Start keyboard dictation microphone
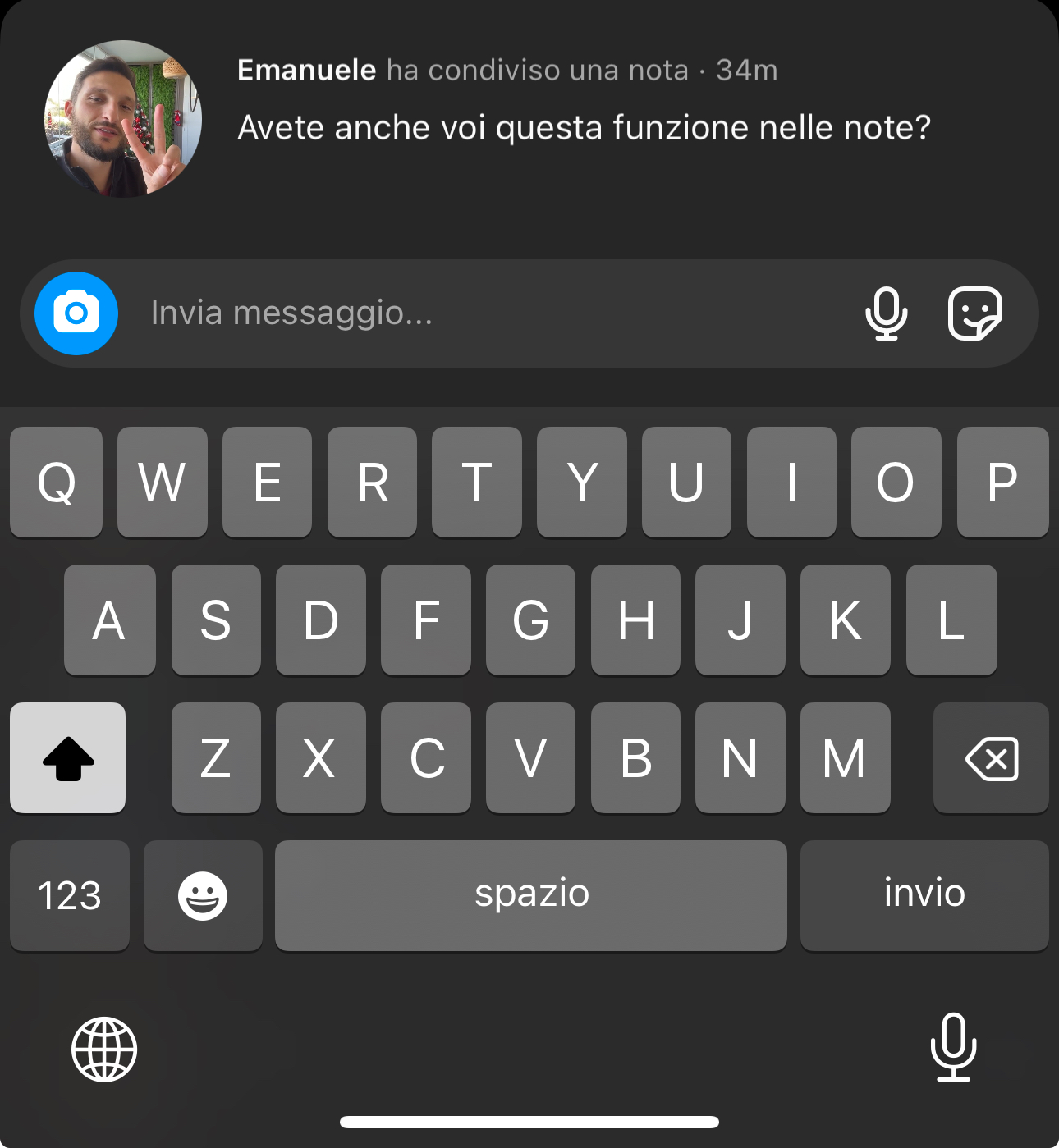Viewport: 1059px width, 1148px height. point(953,1047)
